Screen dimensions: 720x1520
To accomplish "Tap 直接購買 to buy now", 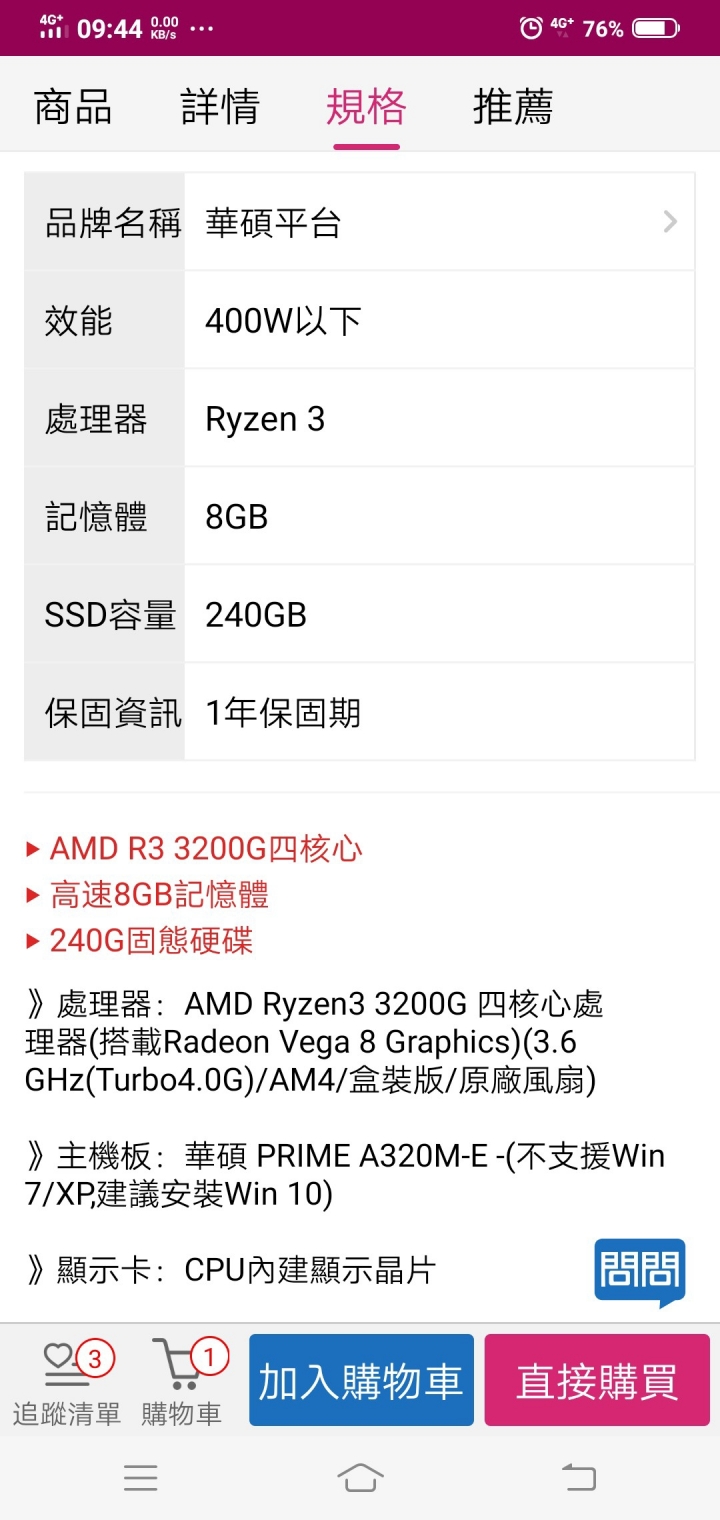I will 597,1380.
